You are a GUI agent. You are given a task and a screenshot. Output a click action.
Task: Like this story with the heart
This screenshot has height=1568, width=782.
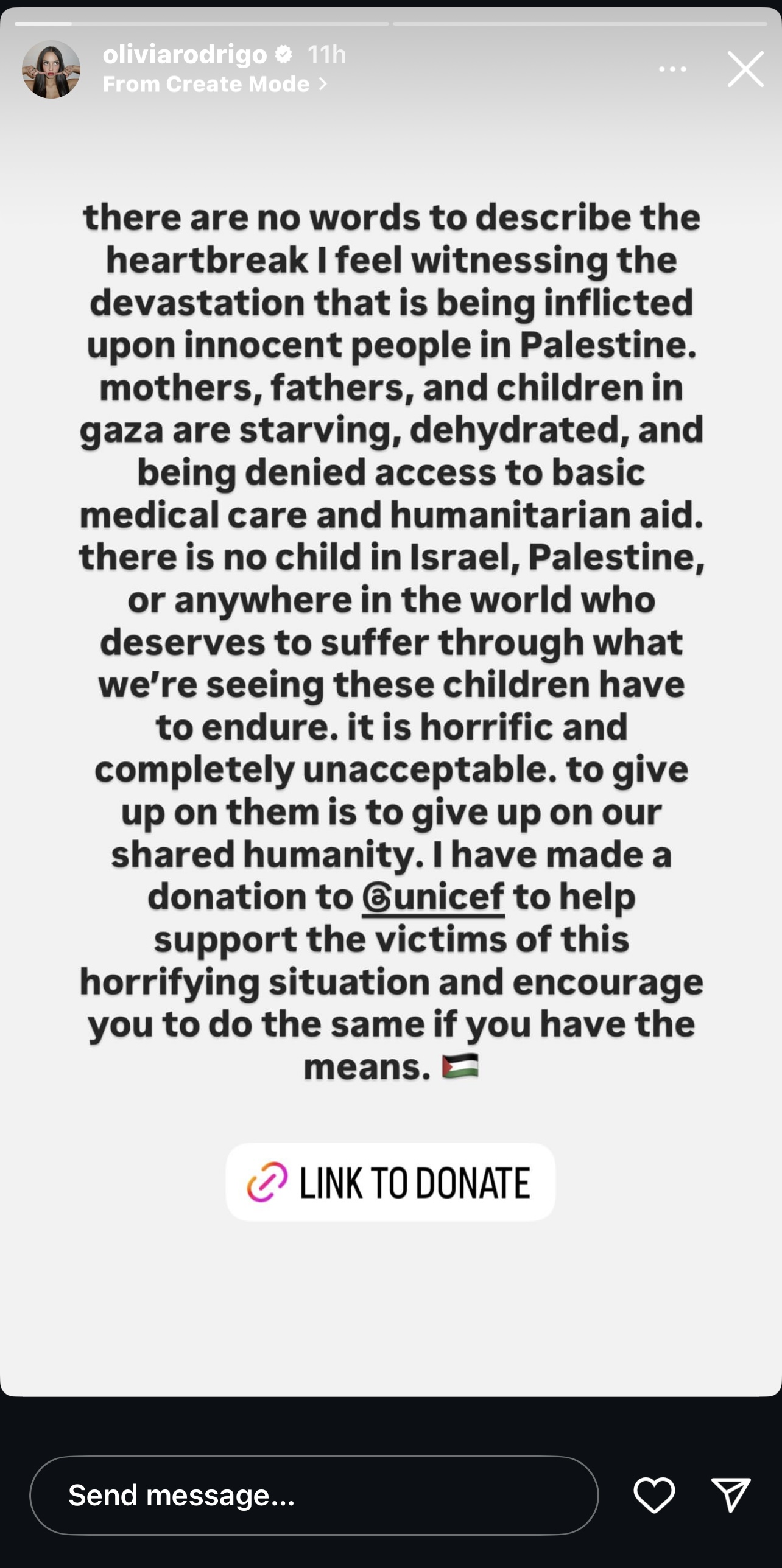coord(654,1495)
